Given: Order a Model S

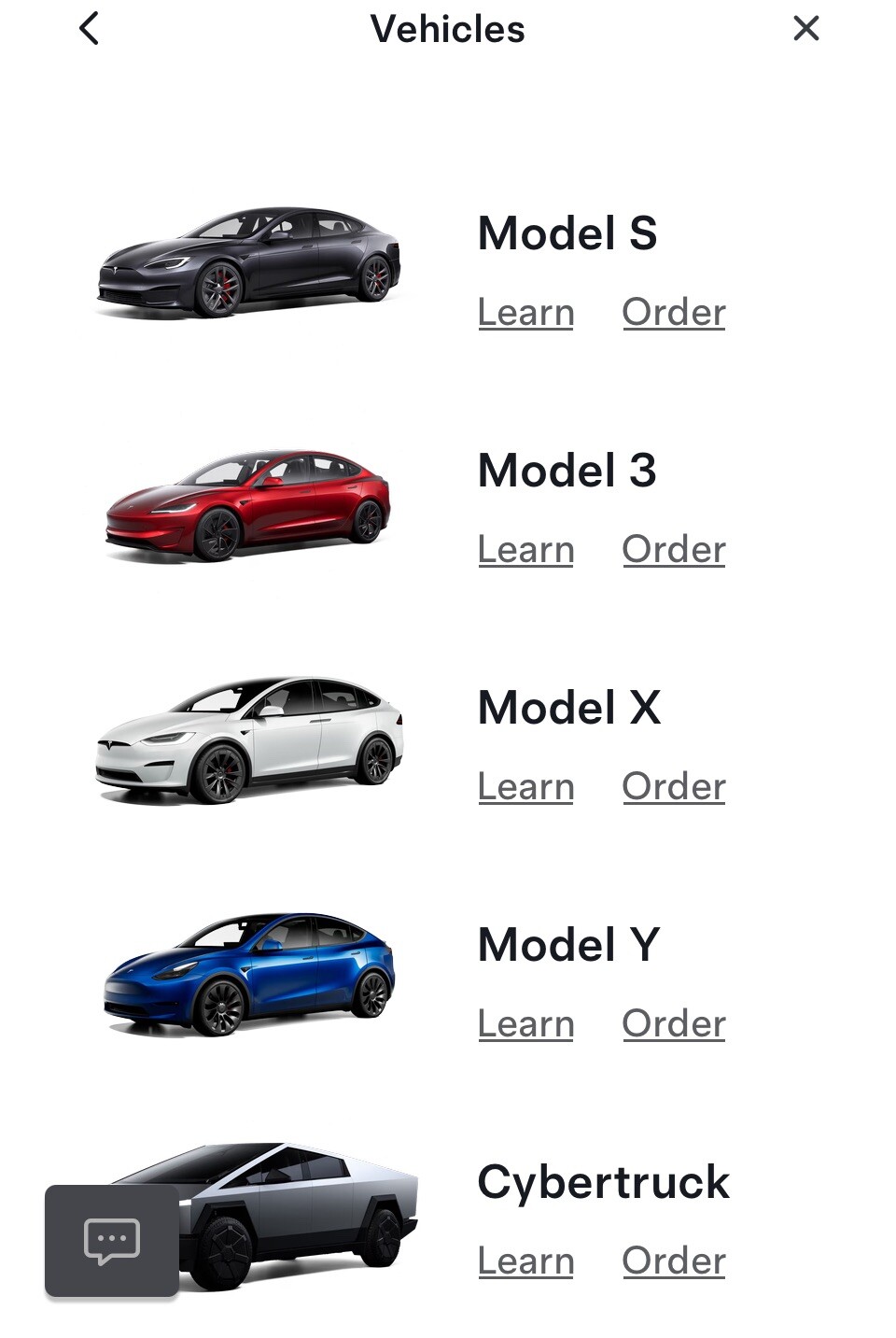Looking at the screenshot, I should (x=674, y=312).
